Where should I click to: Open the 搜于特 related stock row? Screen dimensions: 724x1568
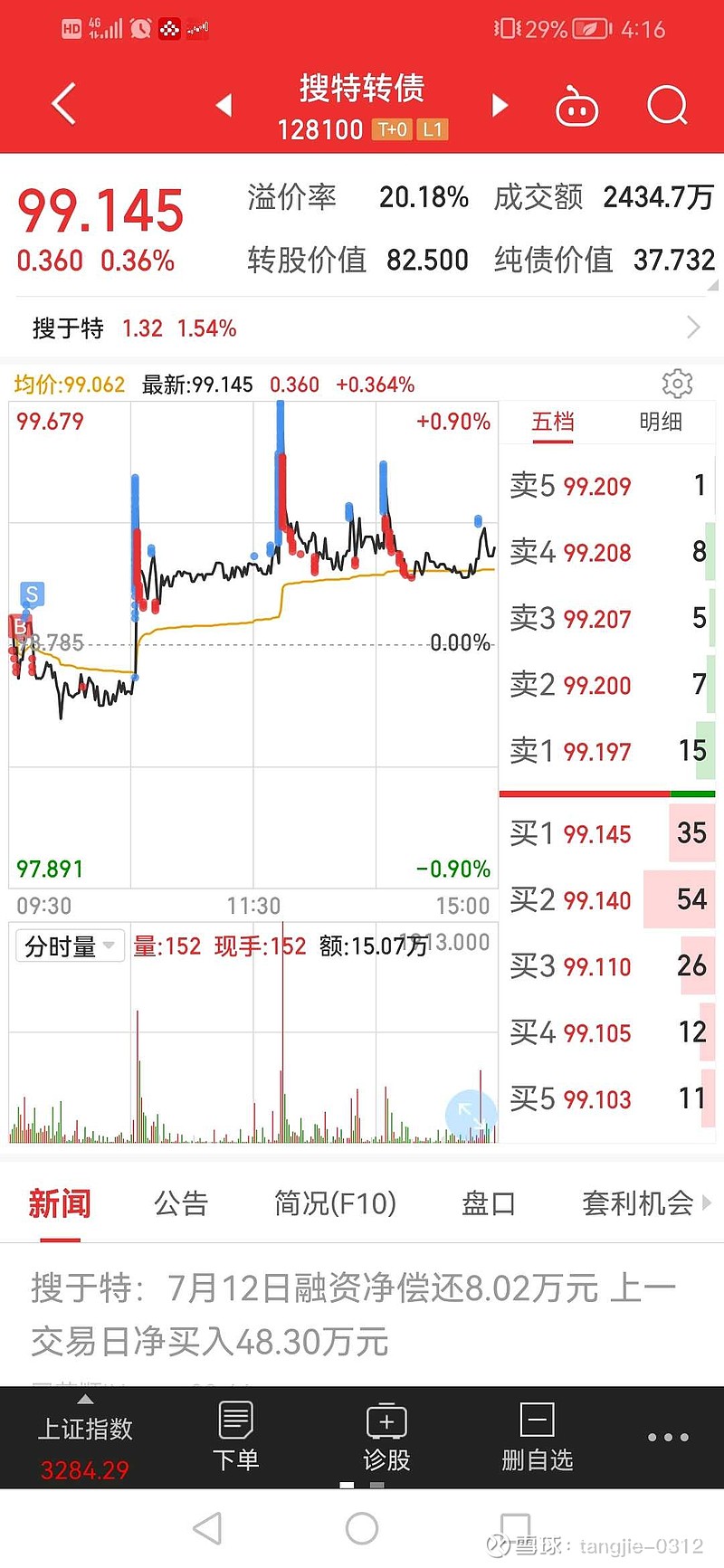pos(362,328)
